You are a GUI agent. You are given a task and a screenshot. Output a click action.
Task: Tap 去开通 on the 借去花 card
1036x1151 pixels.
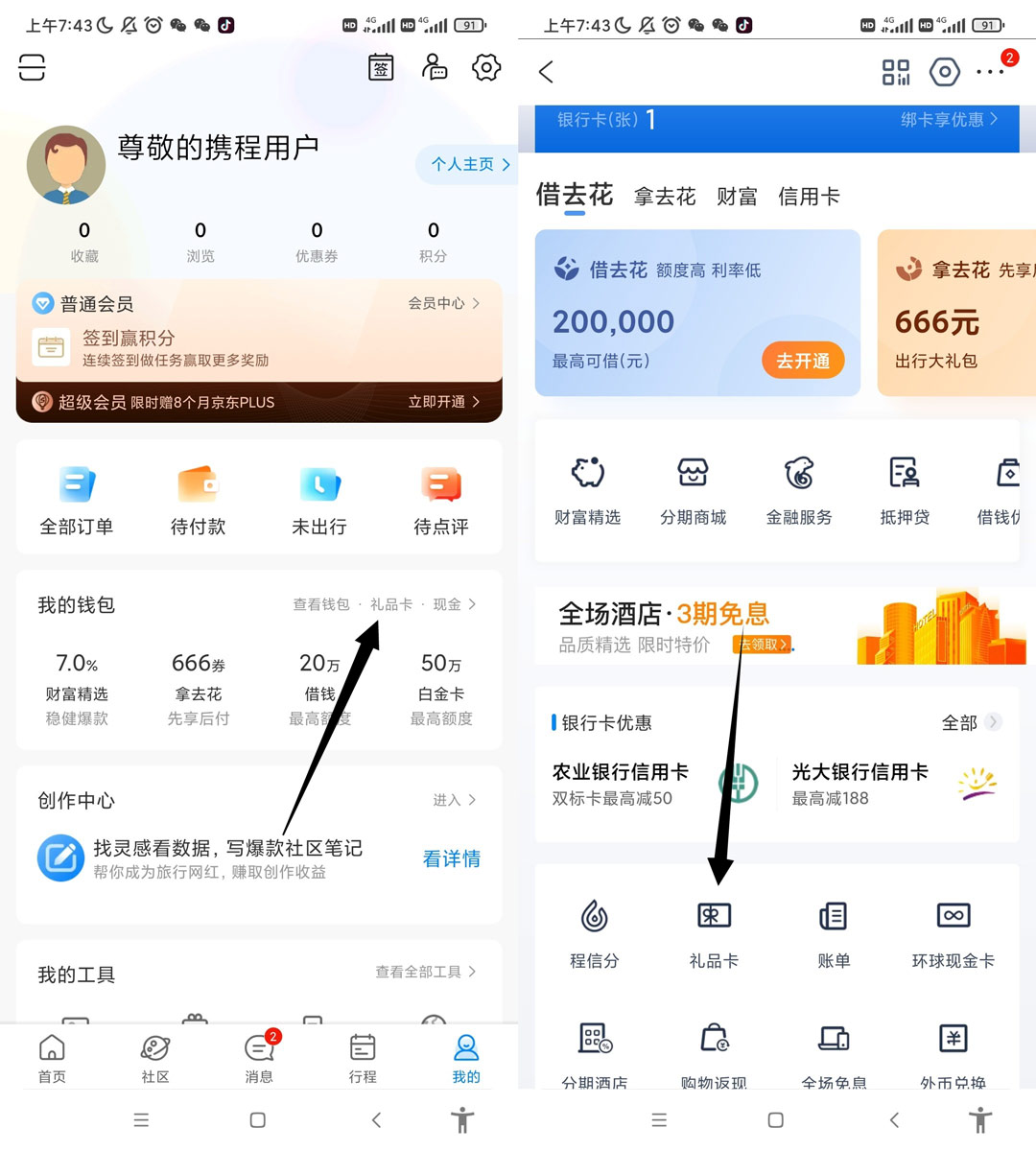803,361
